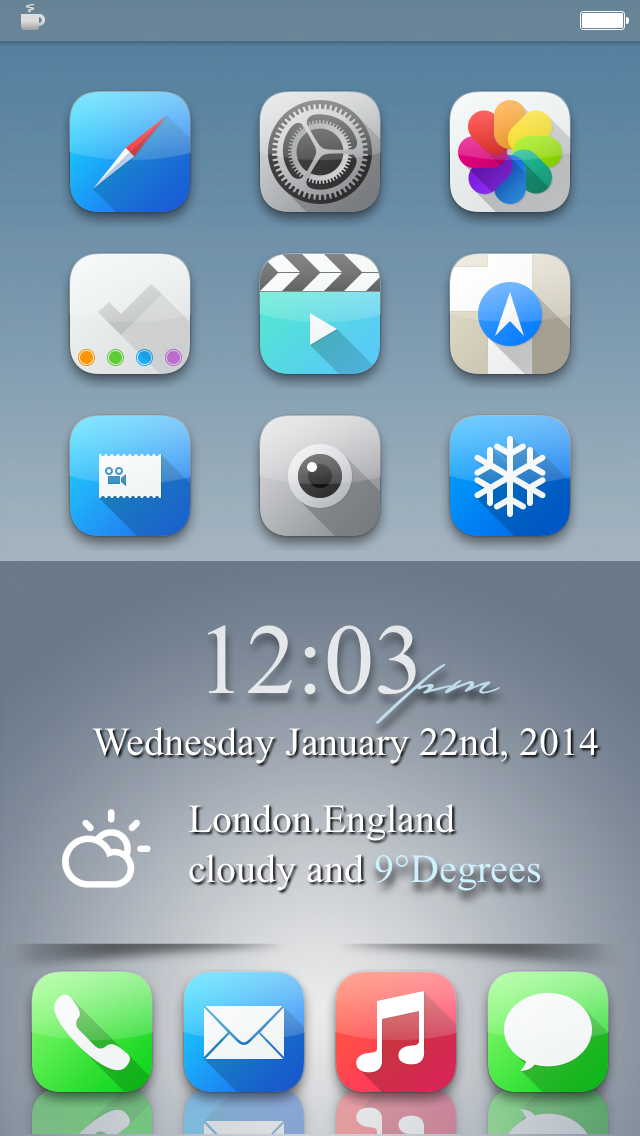
Task: Open the Settings gear app
Action: [x=320, y=152]
